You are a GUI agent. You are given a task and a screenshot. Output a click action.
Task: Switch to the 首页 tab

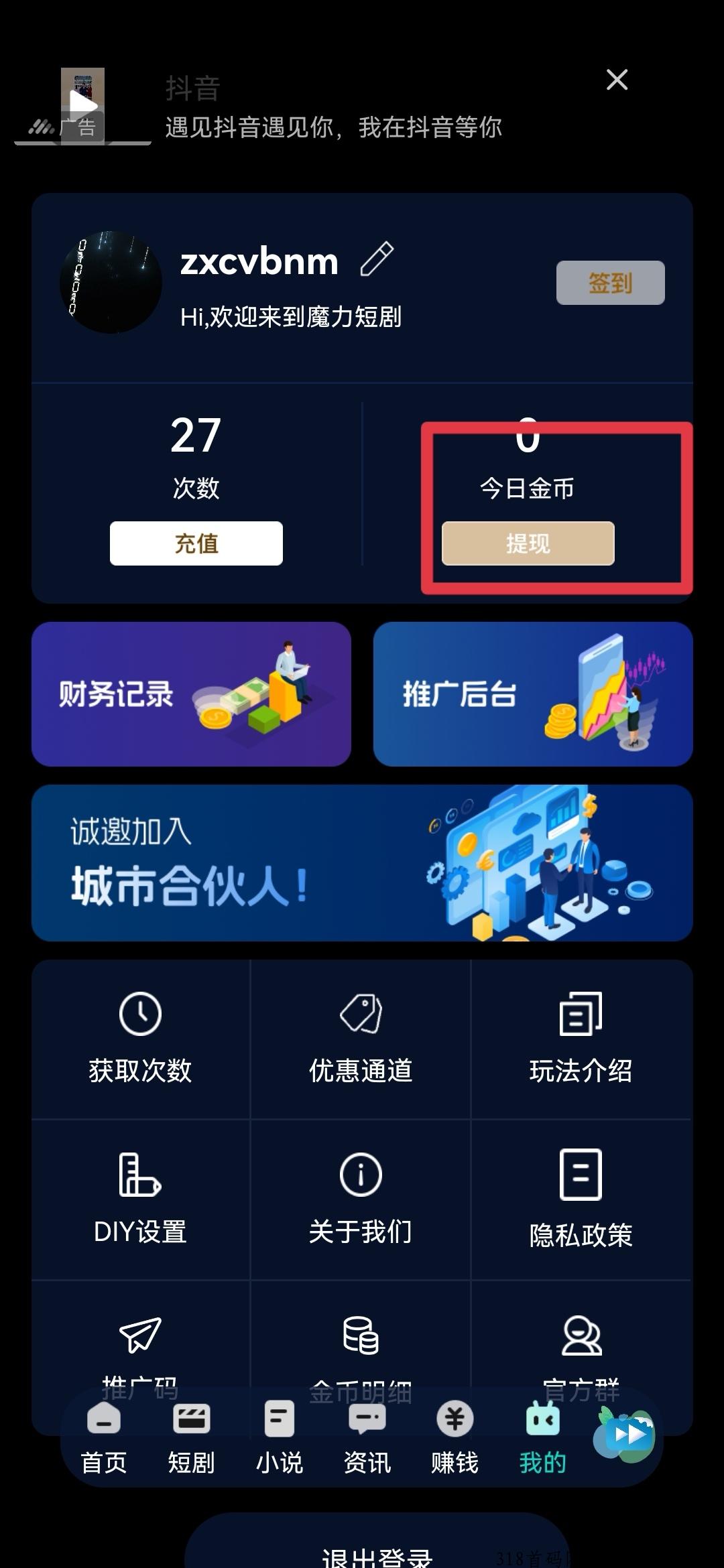coord(104,1439)
